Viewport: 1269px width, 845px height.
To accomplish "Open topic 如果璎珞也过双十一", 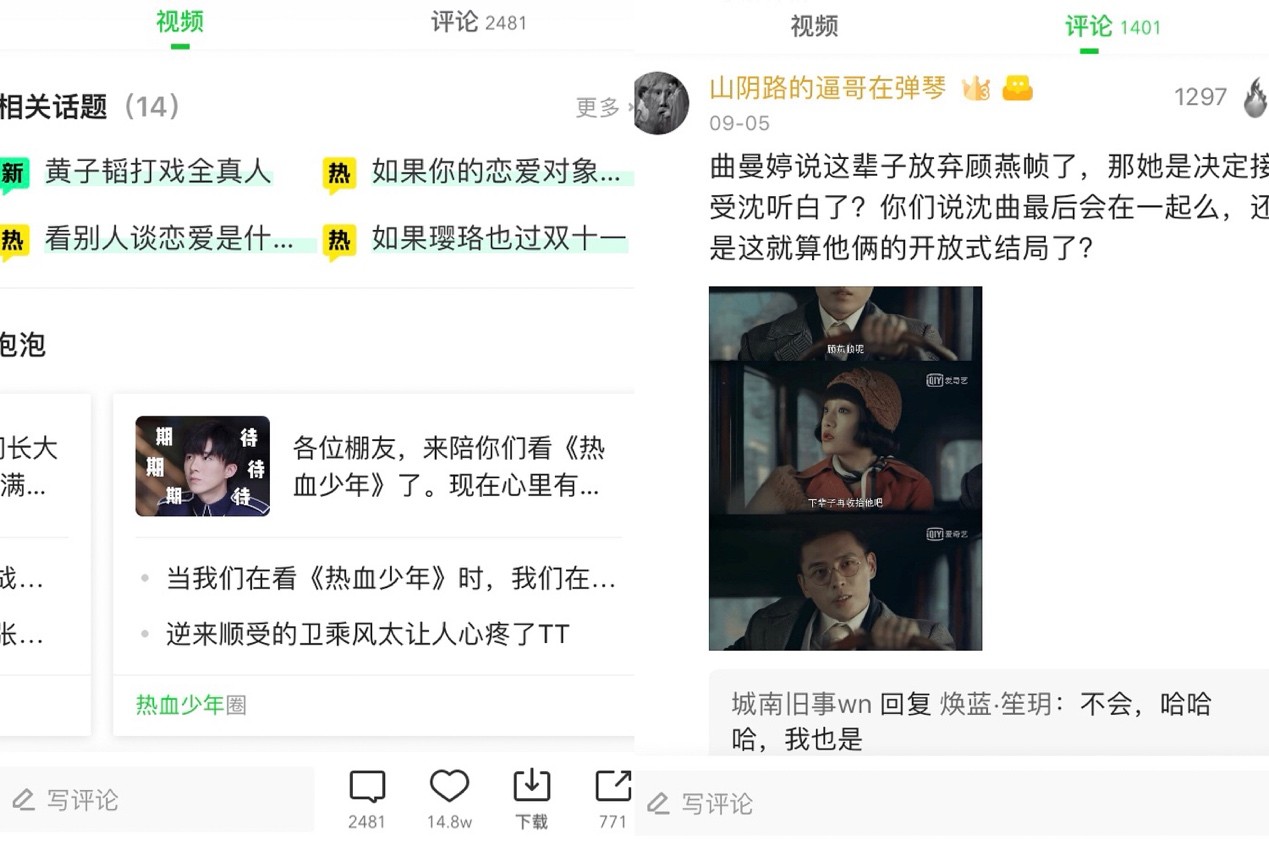I will coord(498,240).
